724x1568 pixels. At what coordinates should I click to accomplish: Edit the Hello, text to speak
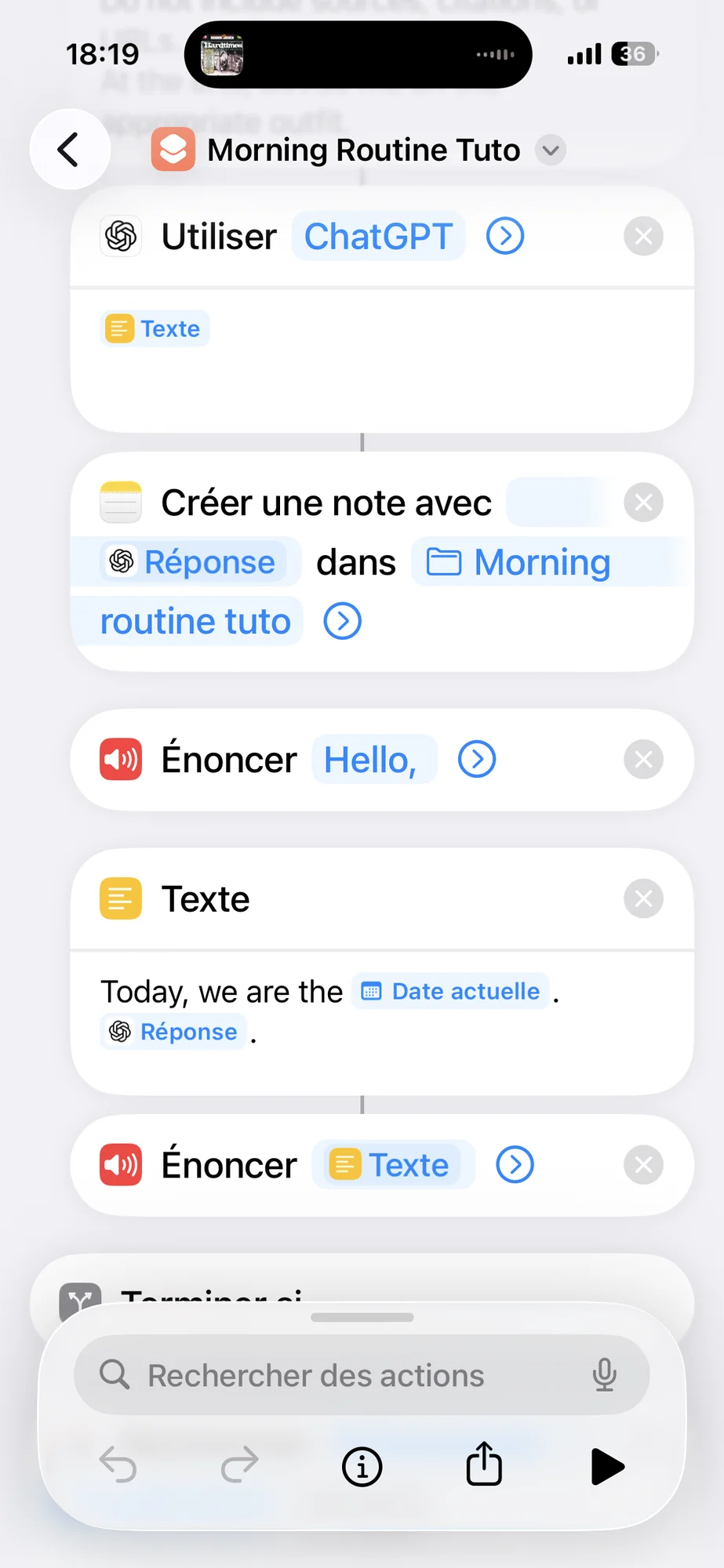point(371,760)
